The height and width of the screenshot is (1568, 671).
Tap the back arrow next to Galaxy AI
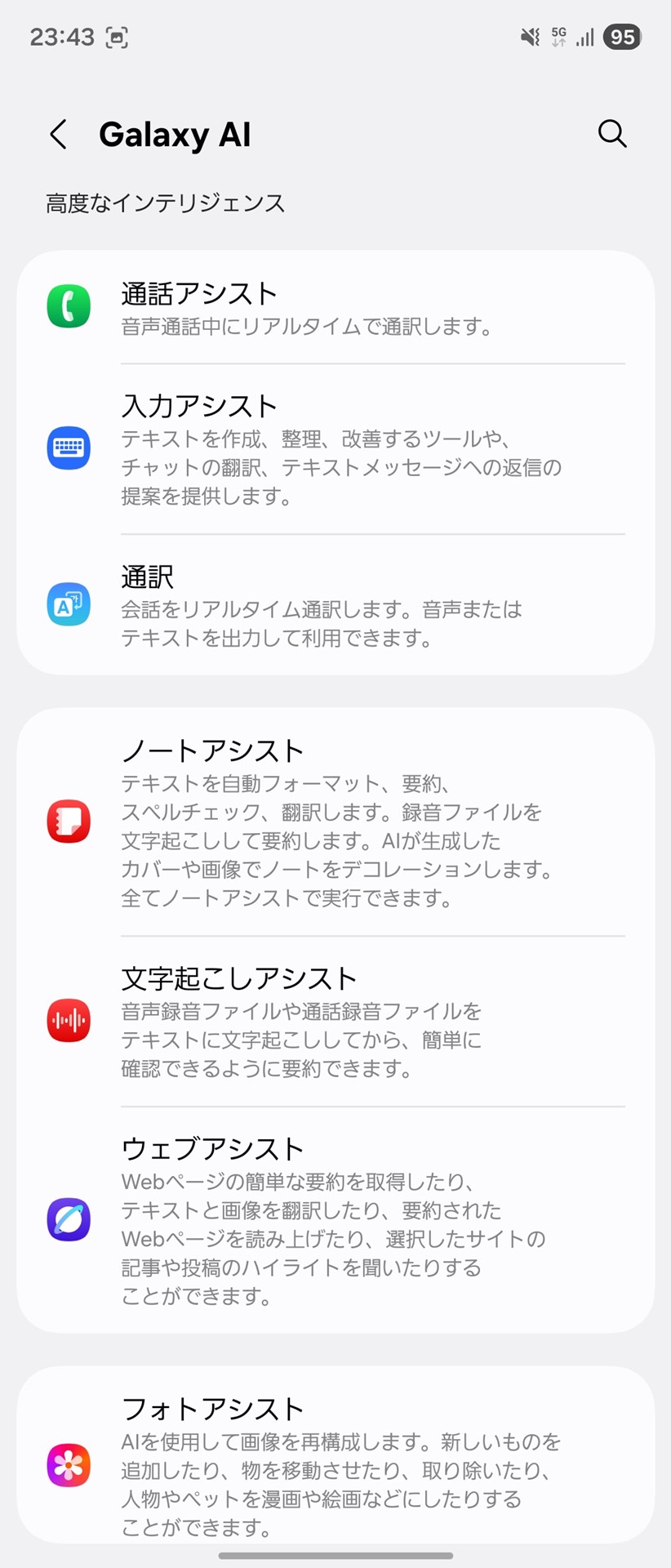click(x=58, y=134)
